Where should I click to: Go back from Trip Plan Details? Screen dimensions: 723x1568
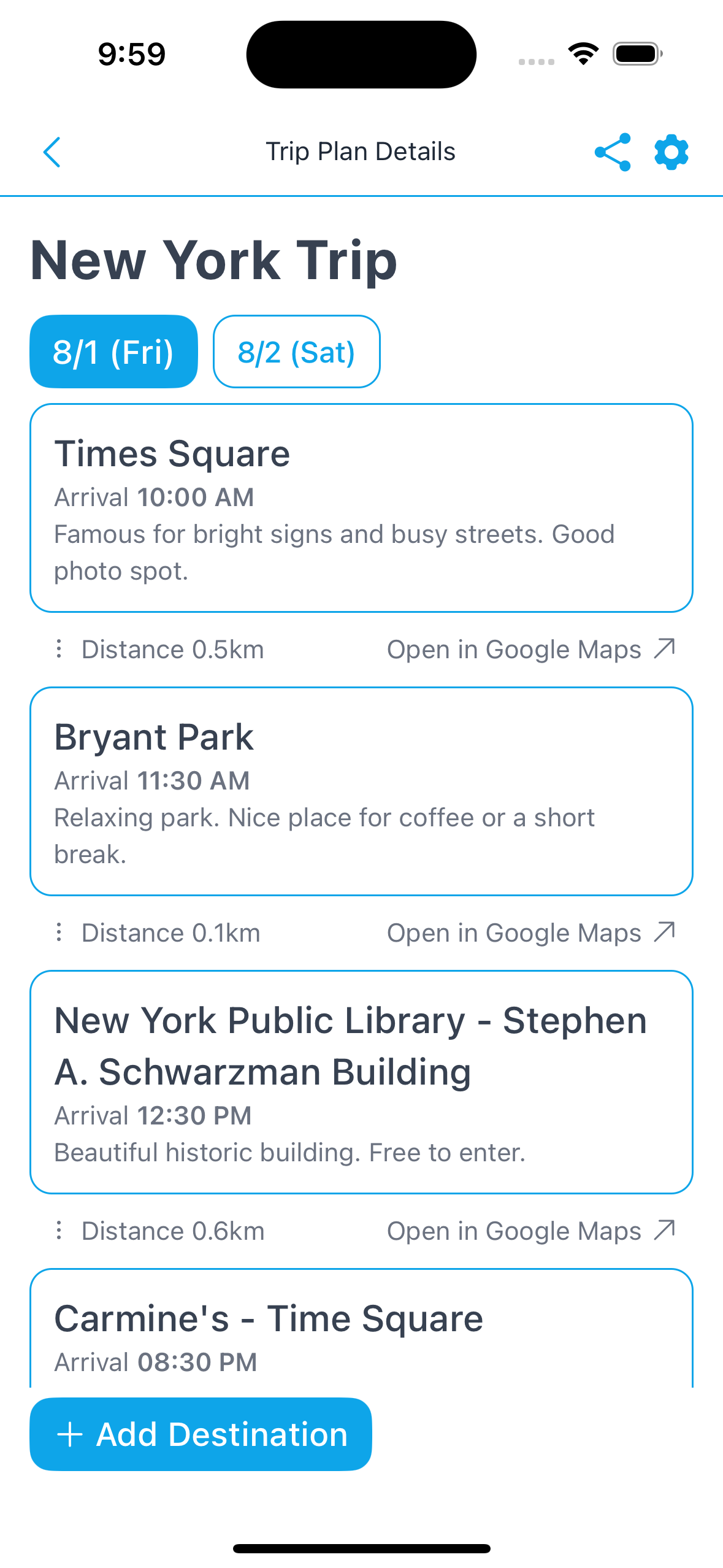[52, 152]
